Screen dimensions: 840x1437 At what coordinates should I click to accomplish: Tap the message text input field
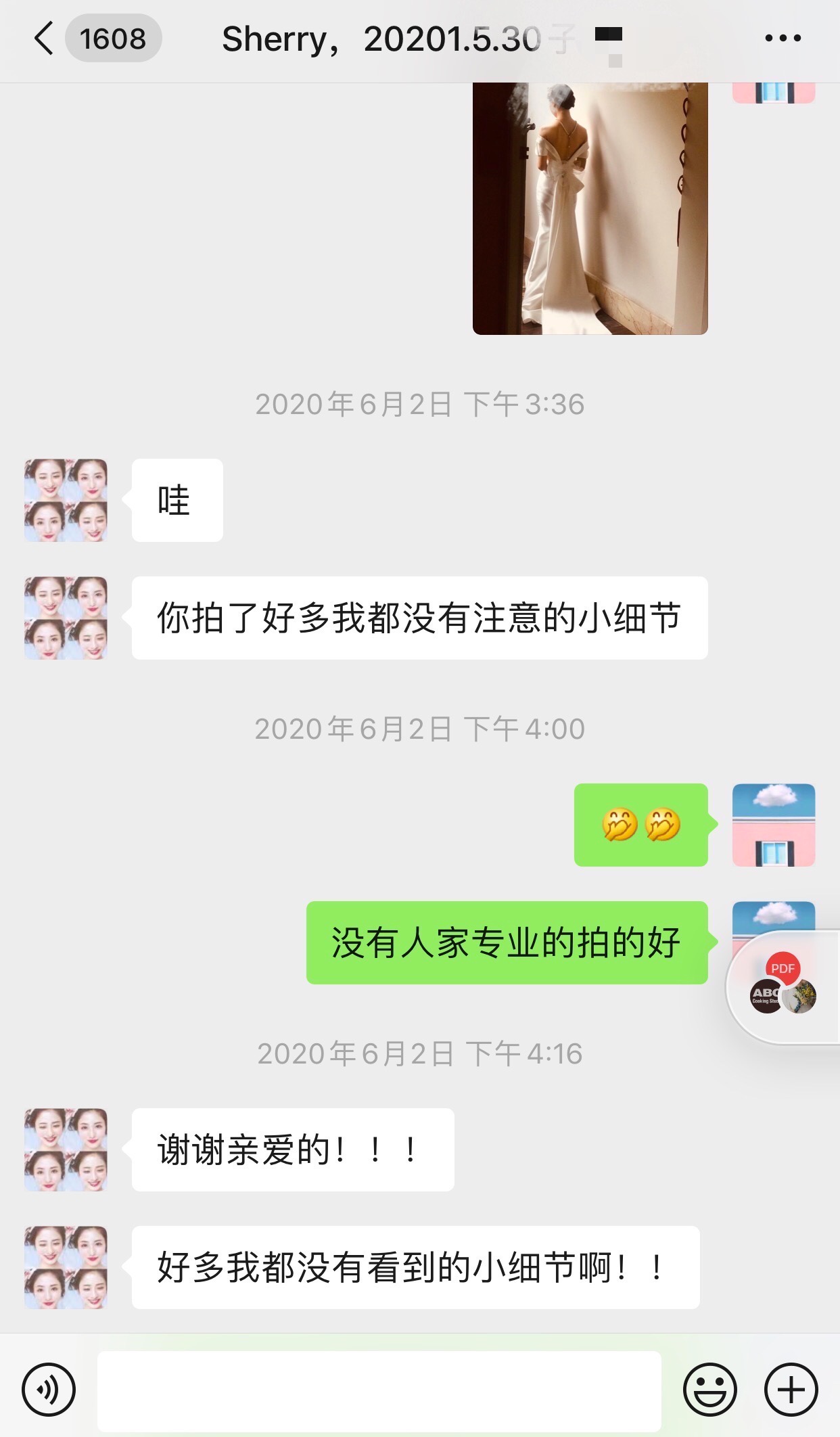[379, 1391]
